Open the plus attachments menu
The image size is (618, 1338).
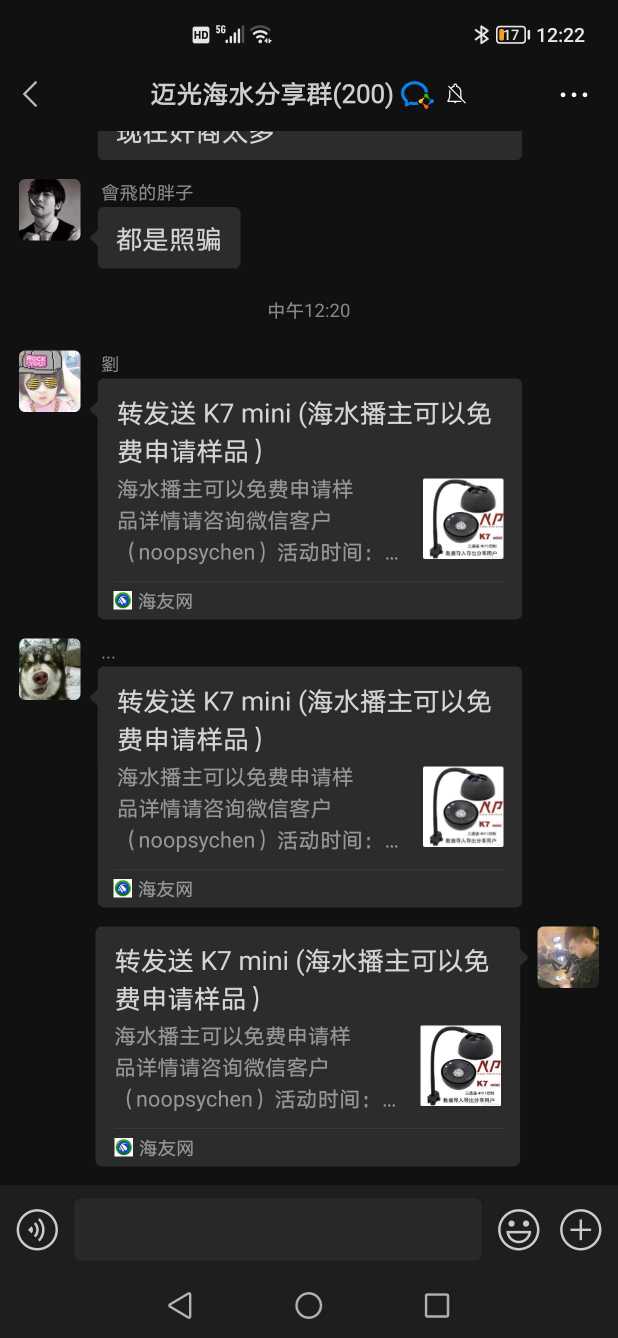click(x=580, y=1229)
